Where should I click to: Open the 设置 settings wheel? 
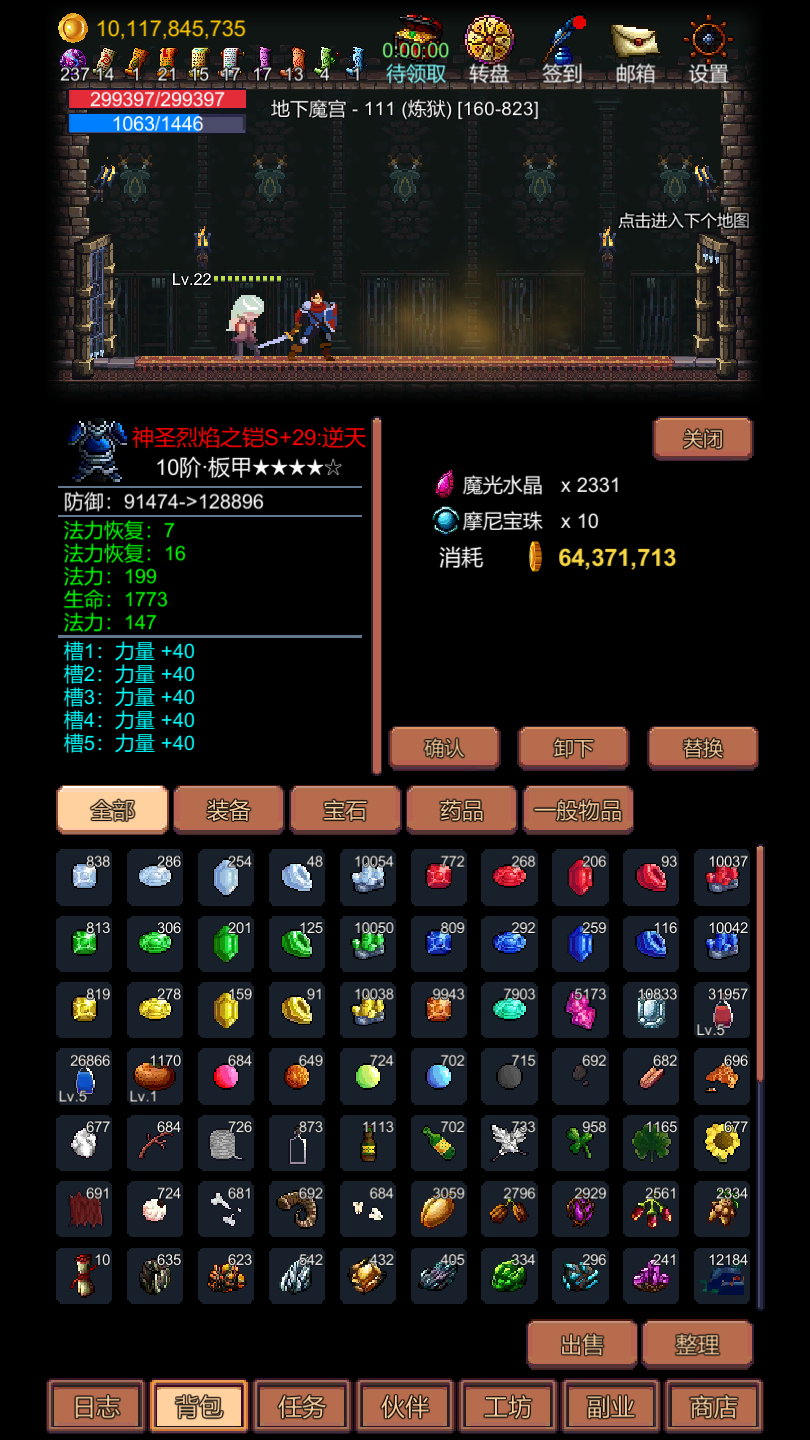tap(708, 48)
